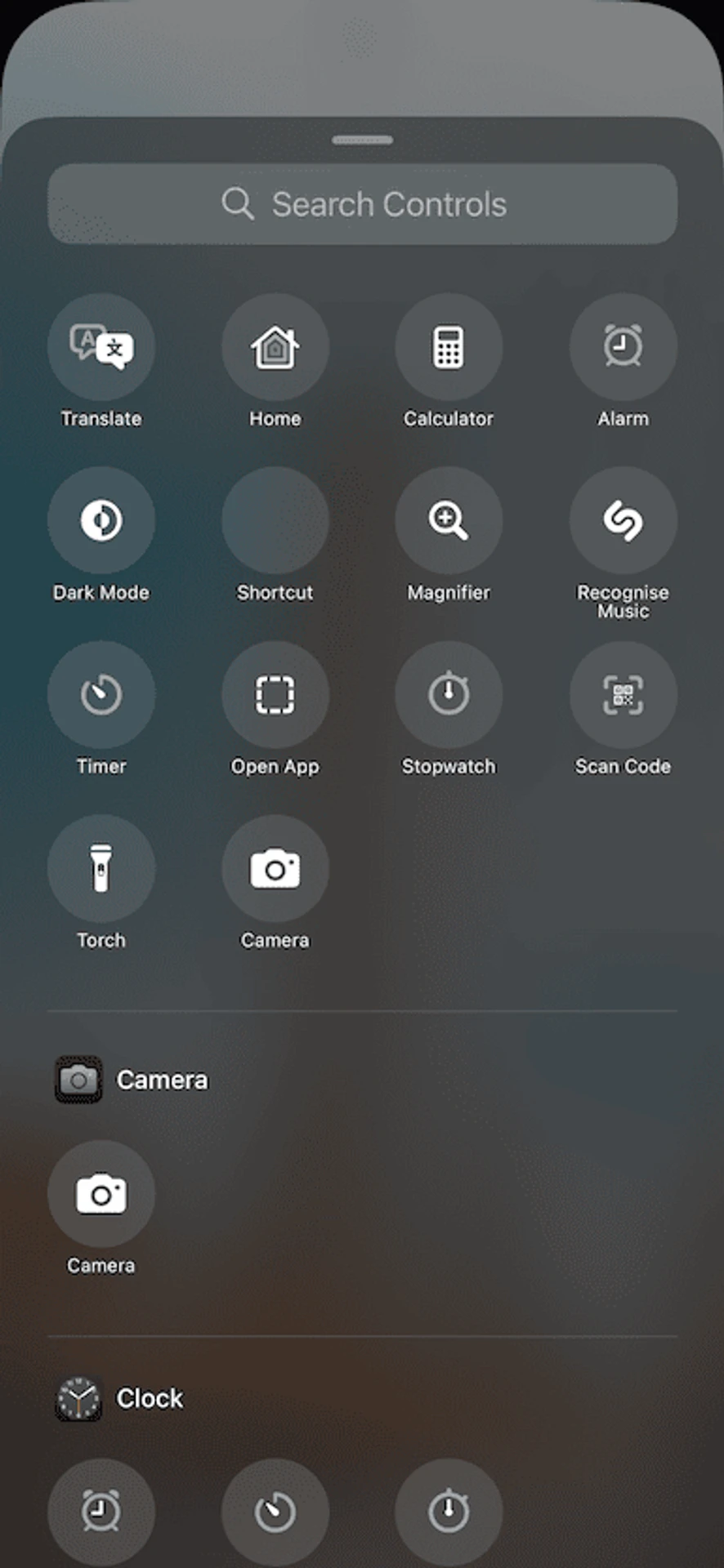724x1568 pixels.
Task: Select the Shortcut control
Action: 275,520
